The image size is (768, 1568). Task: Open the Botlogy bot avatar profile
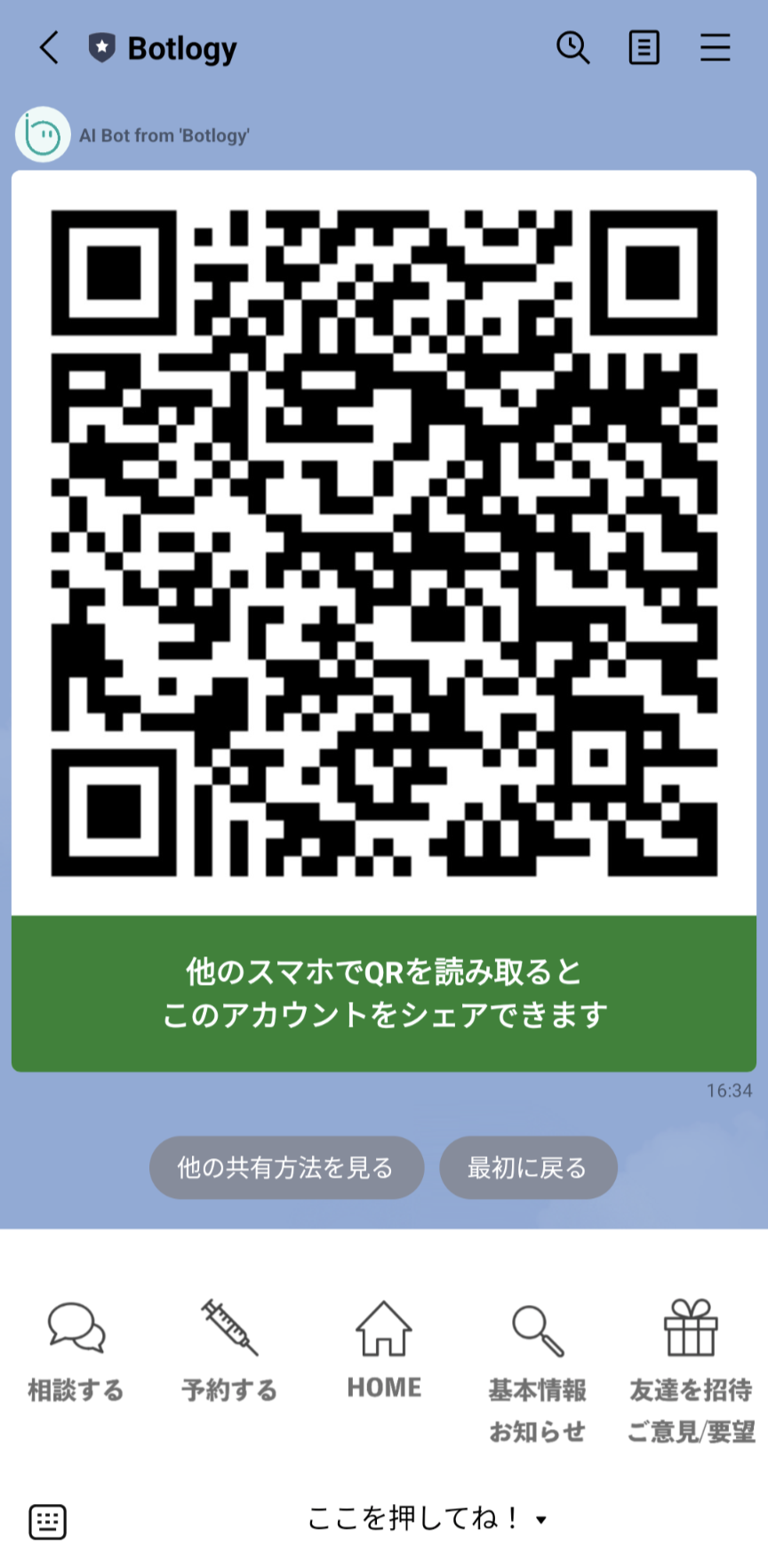43,135
